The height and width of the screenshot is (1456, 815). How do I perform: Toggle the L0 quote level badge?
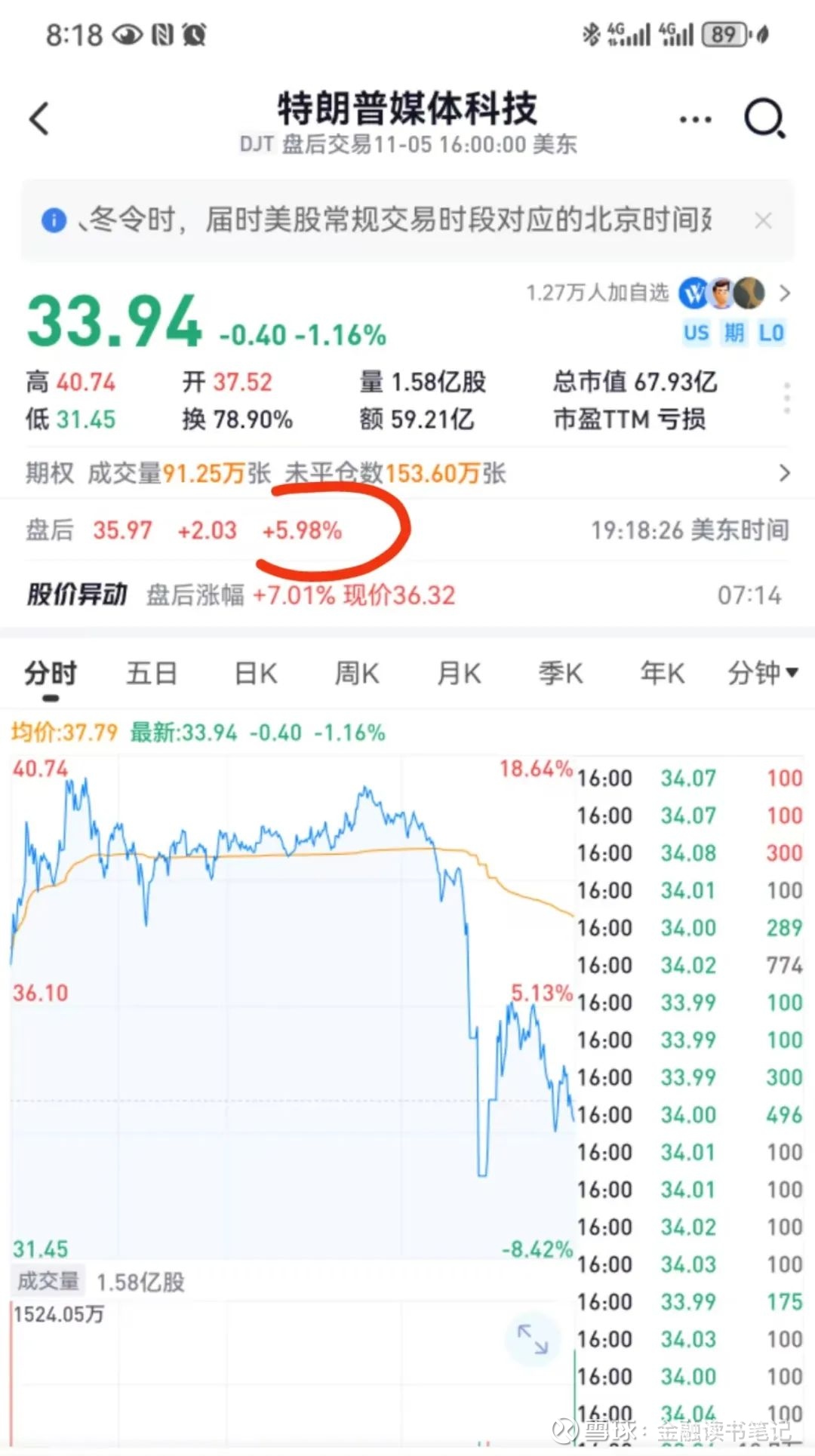pos(771,333)
